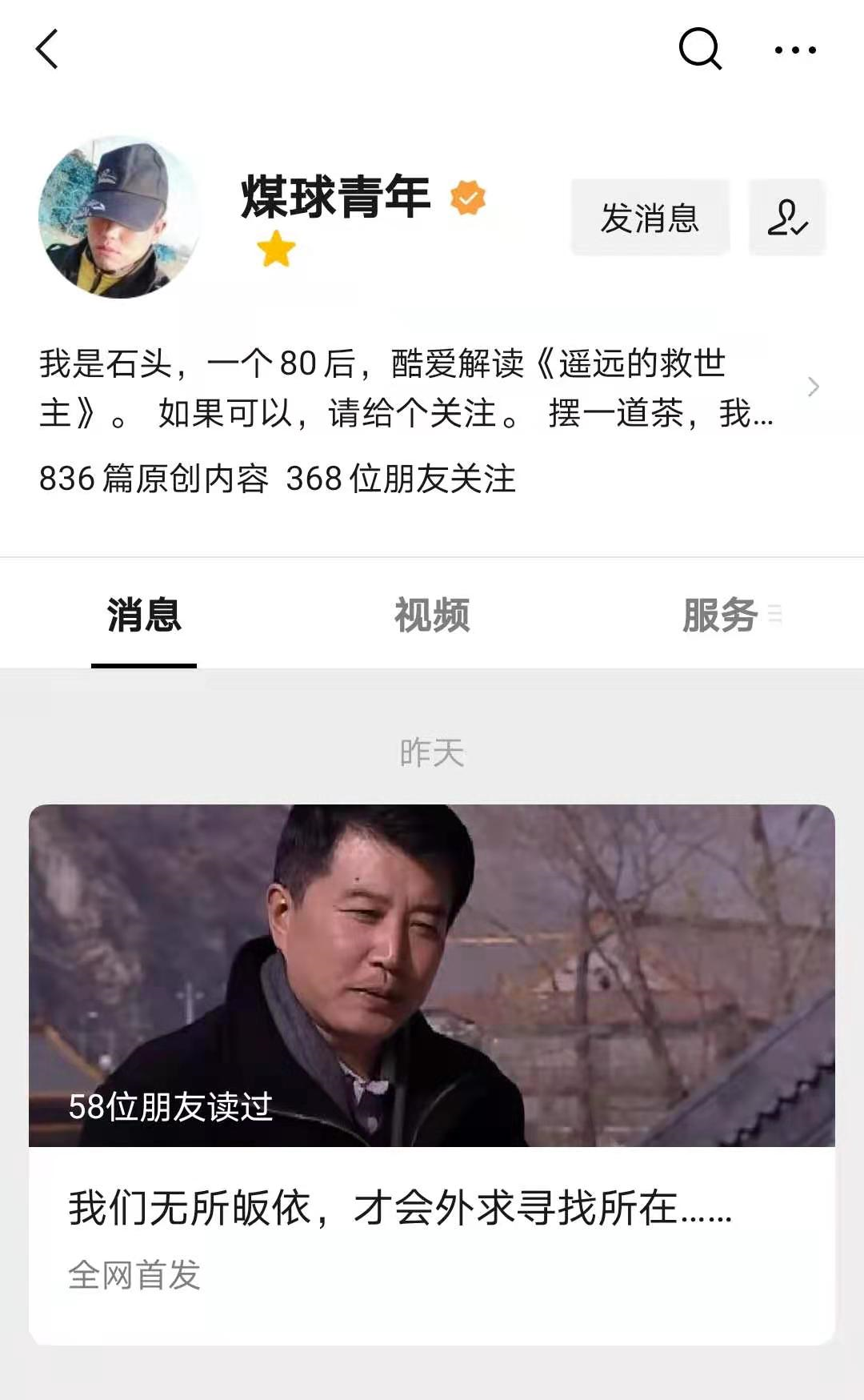
Task: Switch to the 服务 tab
Action: coord(720,616)
